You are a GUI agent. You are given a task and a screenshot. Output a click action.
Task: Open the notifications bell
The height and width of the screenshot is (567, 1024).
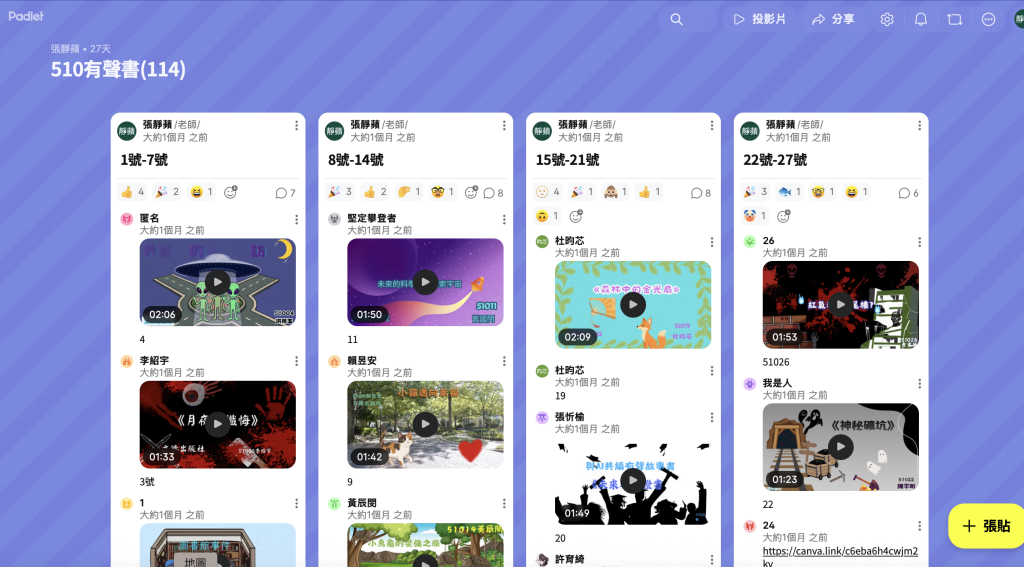921,20
